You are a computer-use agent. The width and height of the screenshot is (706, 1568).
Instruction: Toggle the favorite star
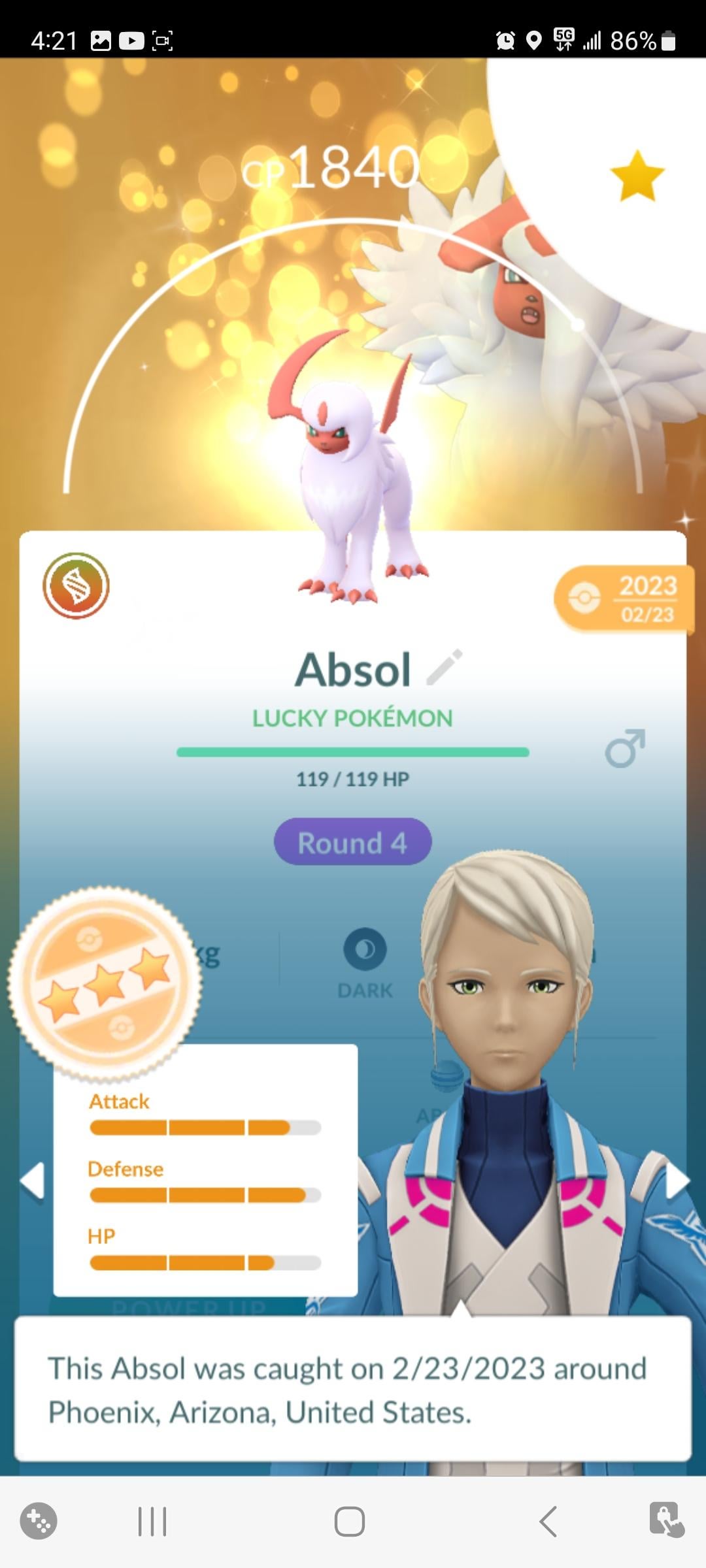(x=637, y=175)
